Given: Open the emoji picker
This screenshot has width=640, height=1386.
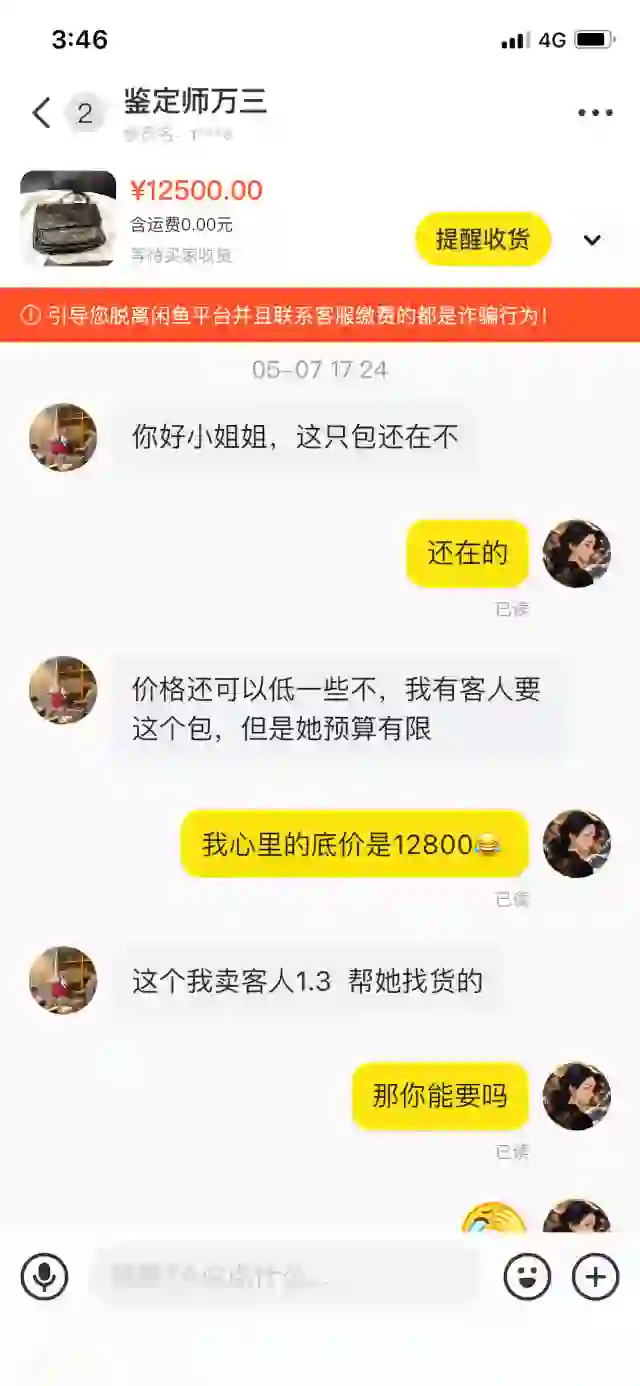Looking at the screenshot, I should tap(527, 1277).
